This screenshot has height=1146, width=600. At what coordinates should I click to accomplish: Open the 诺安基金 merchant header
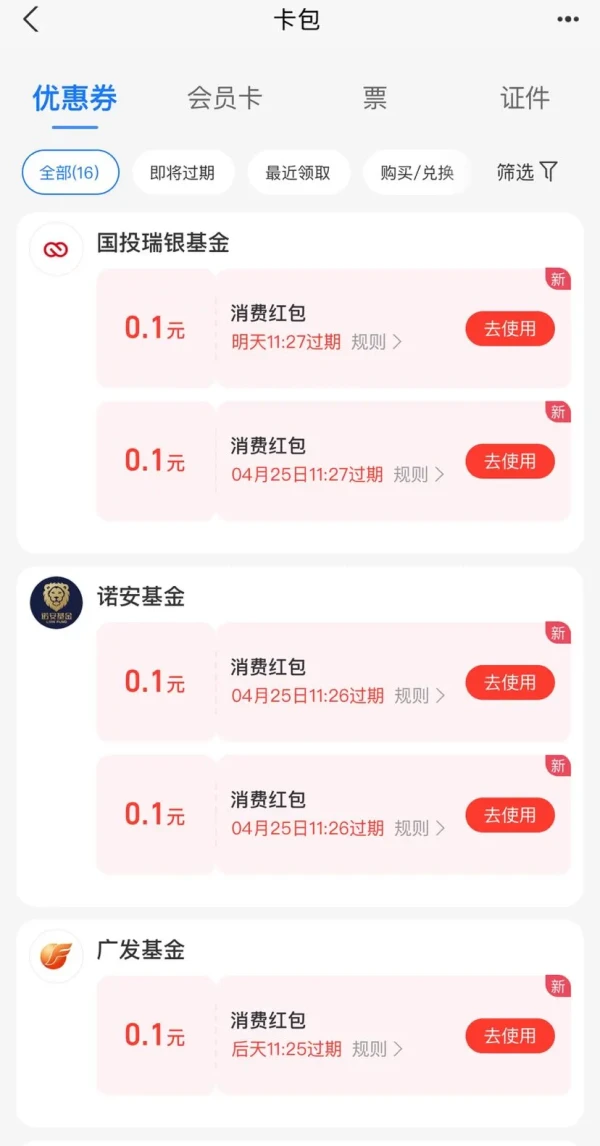[x=140, y=596]
